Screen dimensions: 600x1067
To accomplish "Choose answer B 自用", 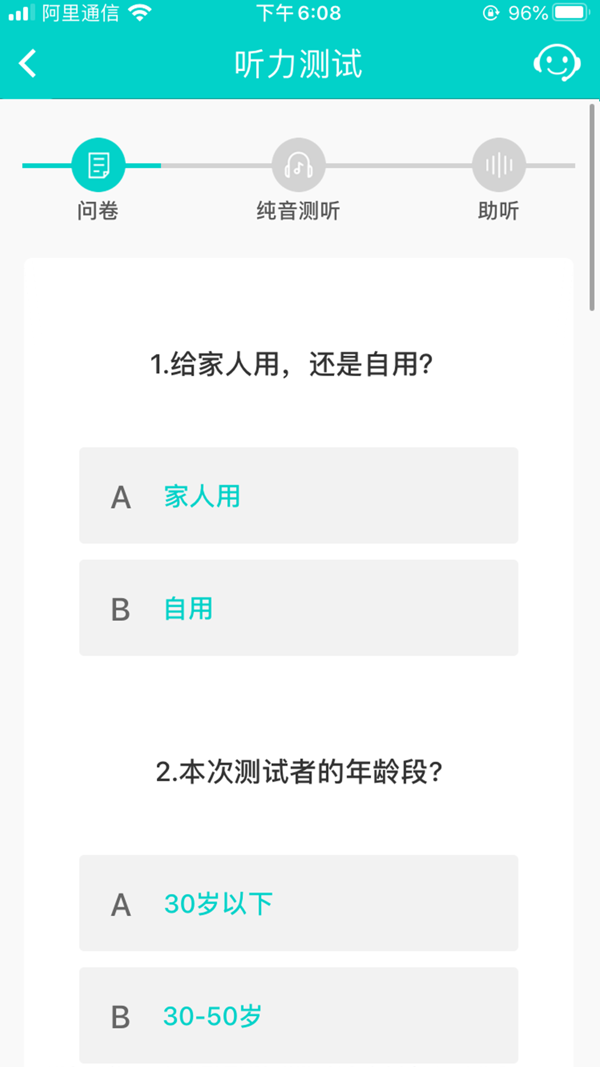I will (x=299, y=608).
